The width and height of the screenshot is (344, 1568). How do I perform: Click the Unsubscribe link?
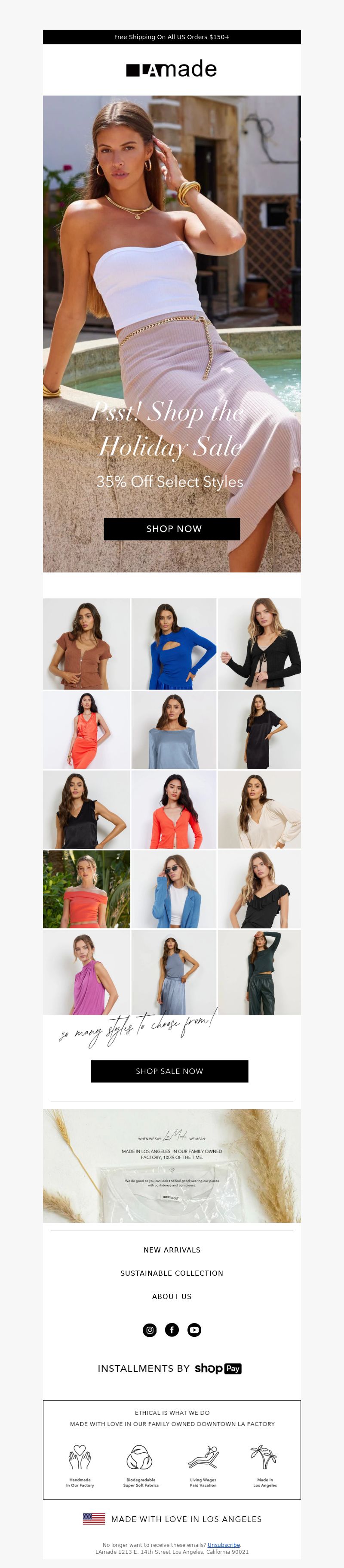(224, 1545)
